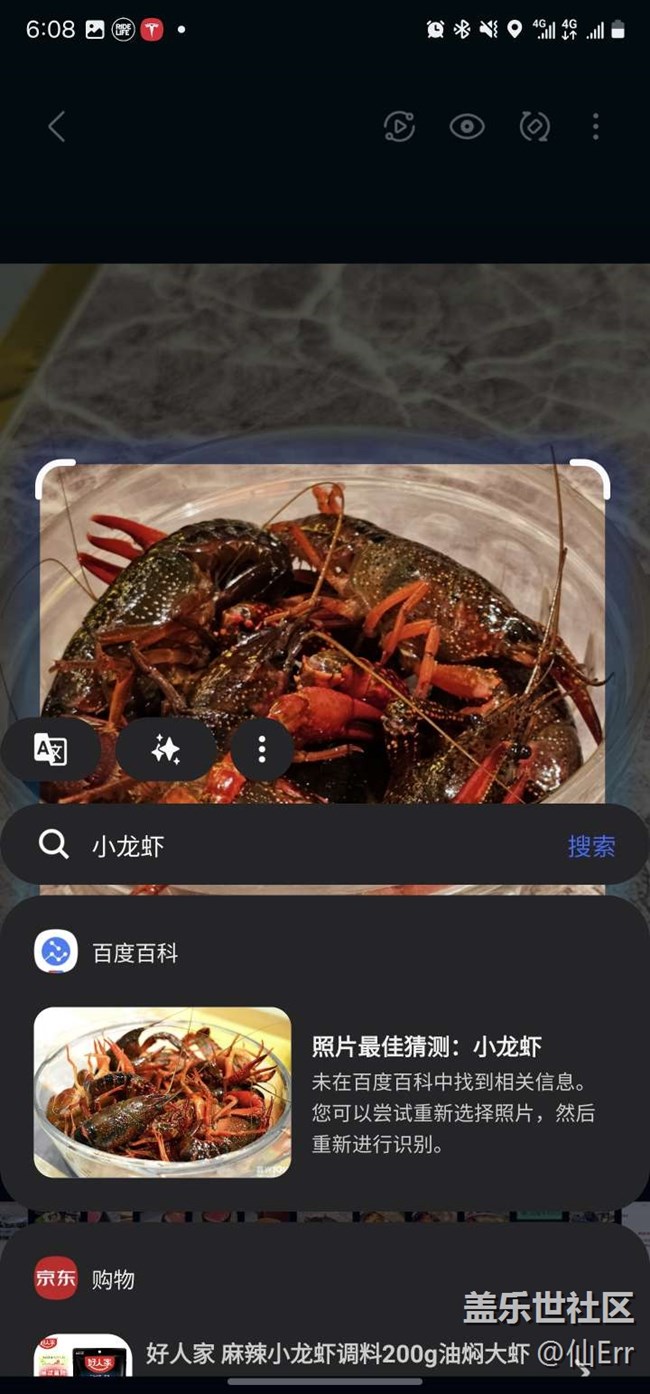Open the top-right overflow menu

pyautogui.click(x=595, y=127)
